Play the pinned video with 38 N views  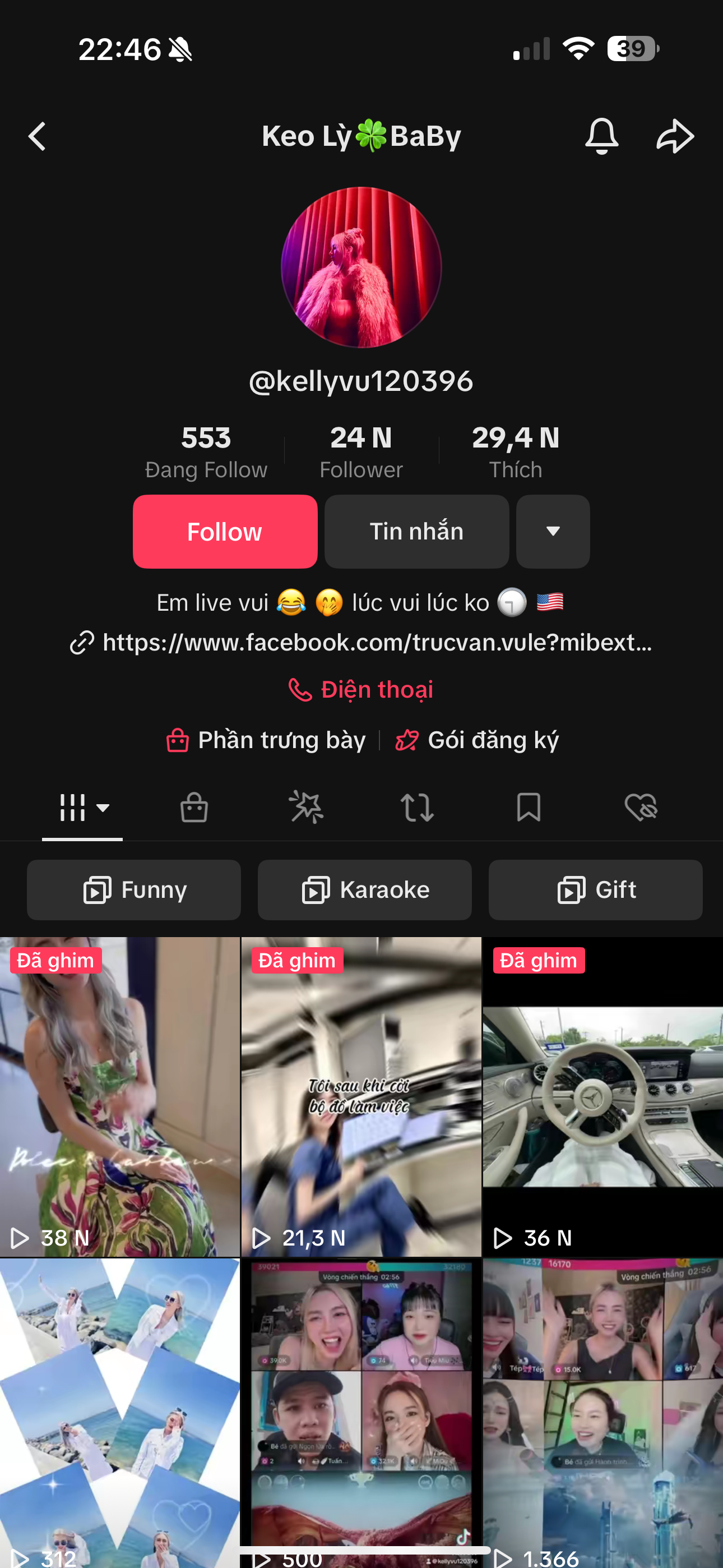(x=120, y=1096)
